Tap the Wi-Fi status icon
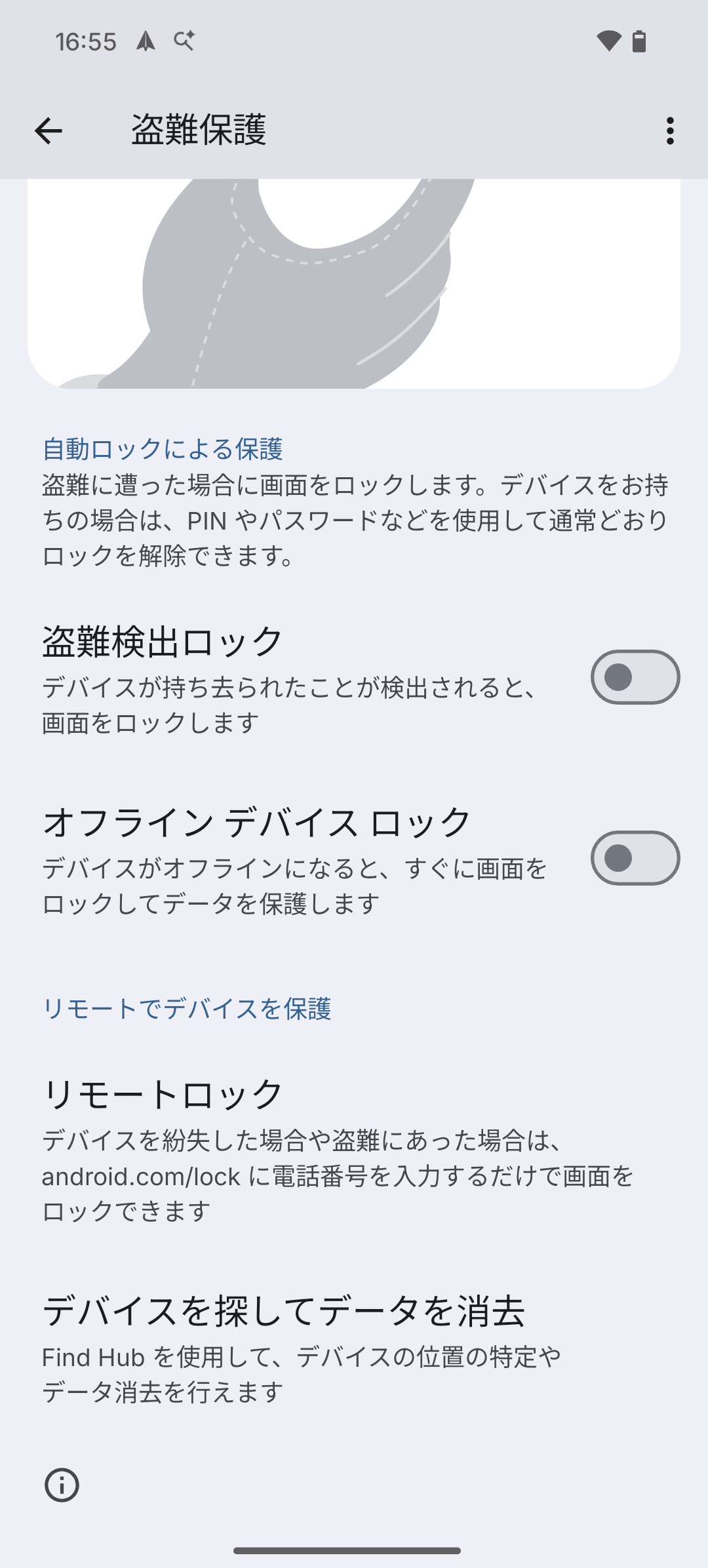The width and height of the screenshot is (708, 1568). tap(609, 41)
